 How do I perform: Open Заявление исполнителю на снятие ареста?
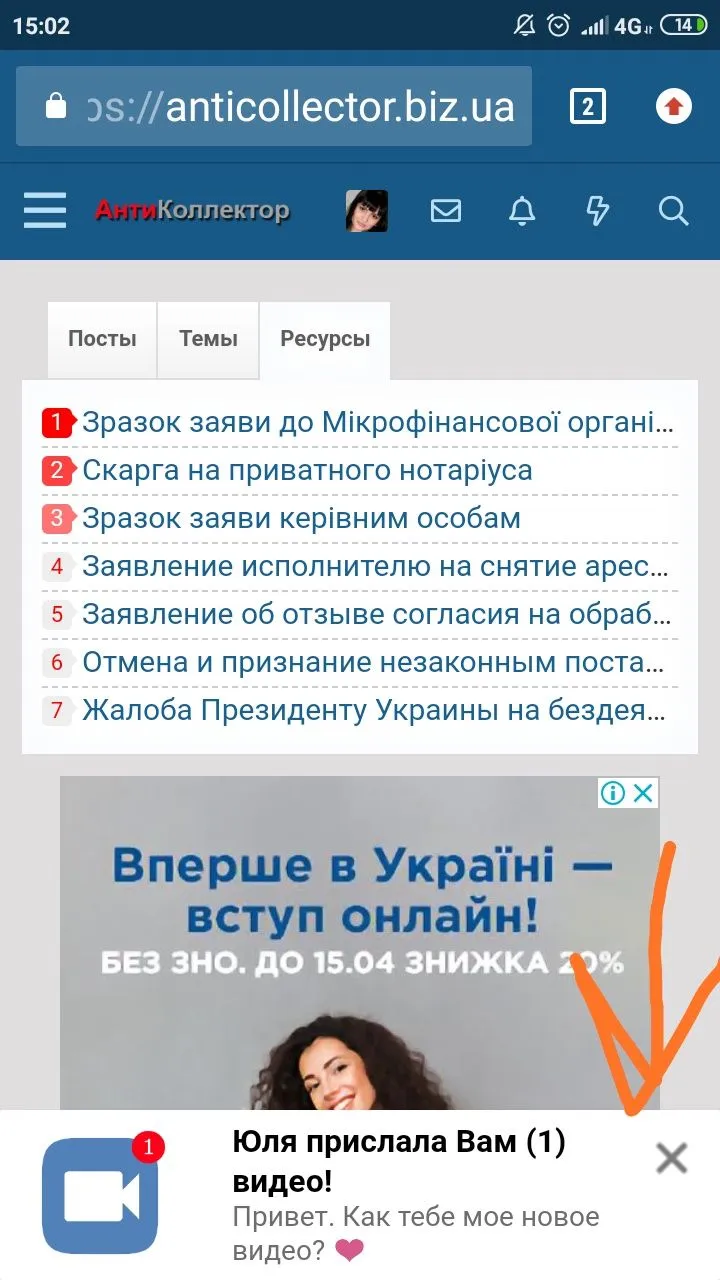click(x=375, y=566)
